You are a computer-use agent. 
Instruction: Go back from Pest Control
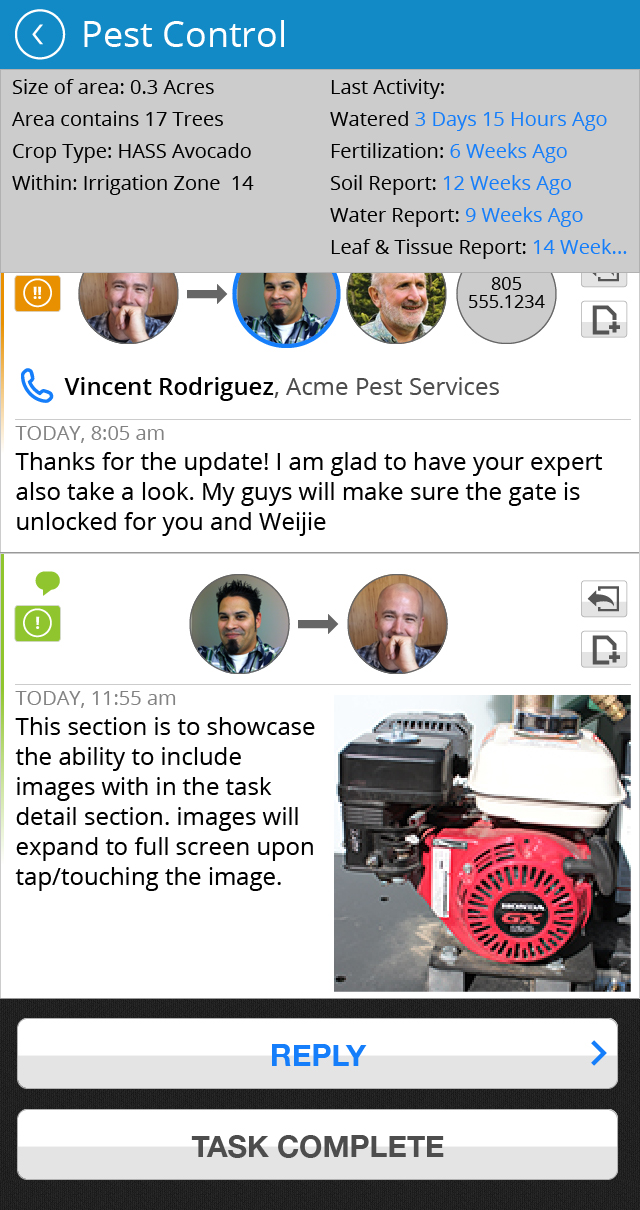coord(39,35)
